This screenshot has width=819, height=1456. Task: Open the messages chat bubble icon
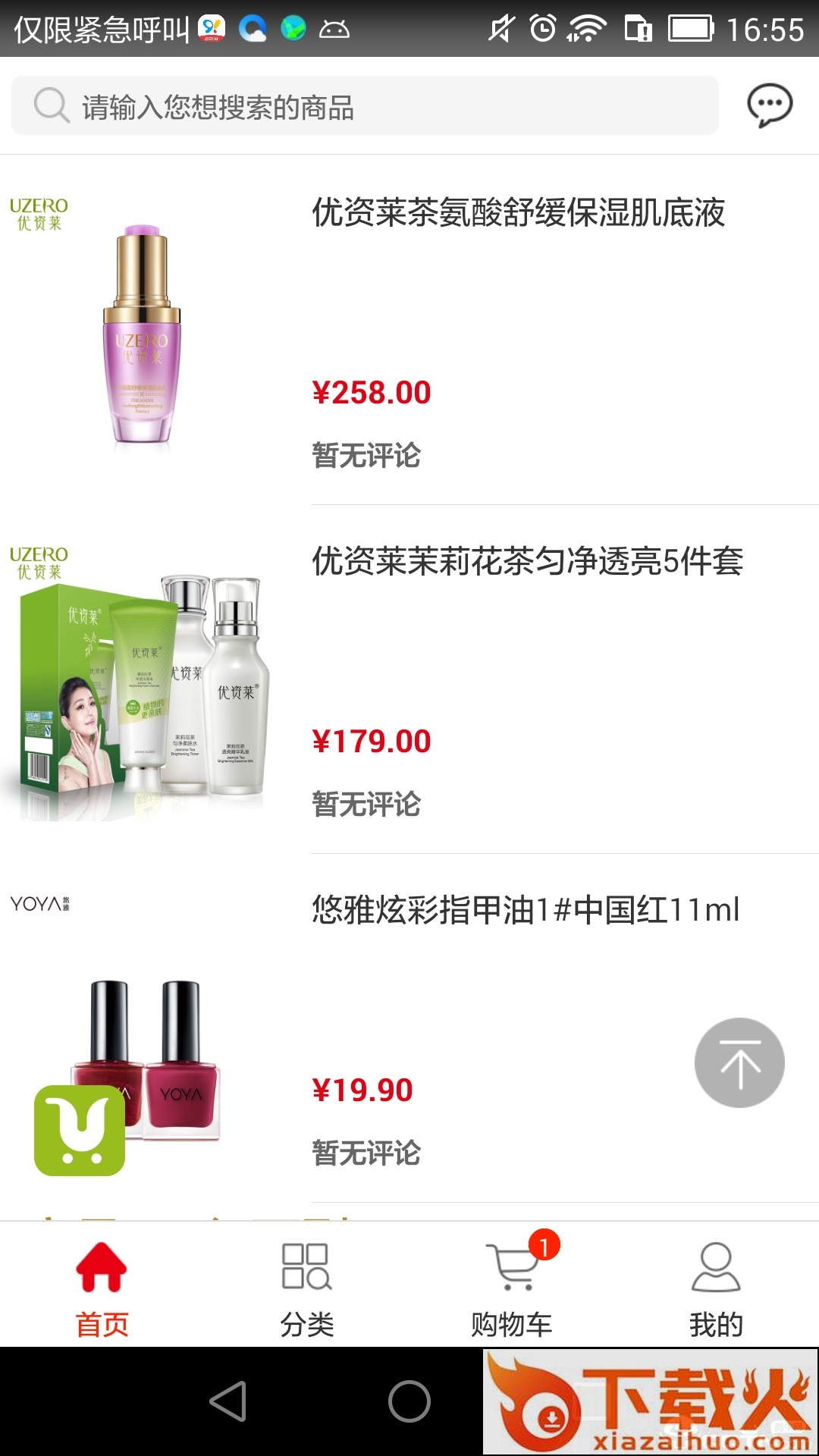click(770, 105)
